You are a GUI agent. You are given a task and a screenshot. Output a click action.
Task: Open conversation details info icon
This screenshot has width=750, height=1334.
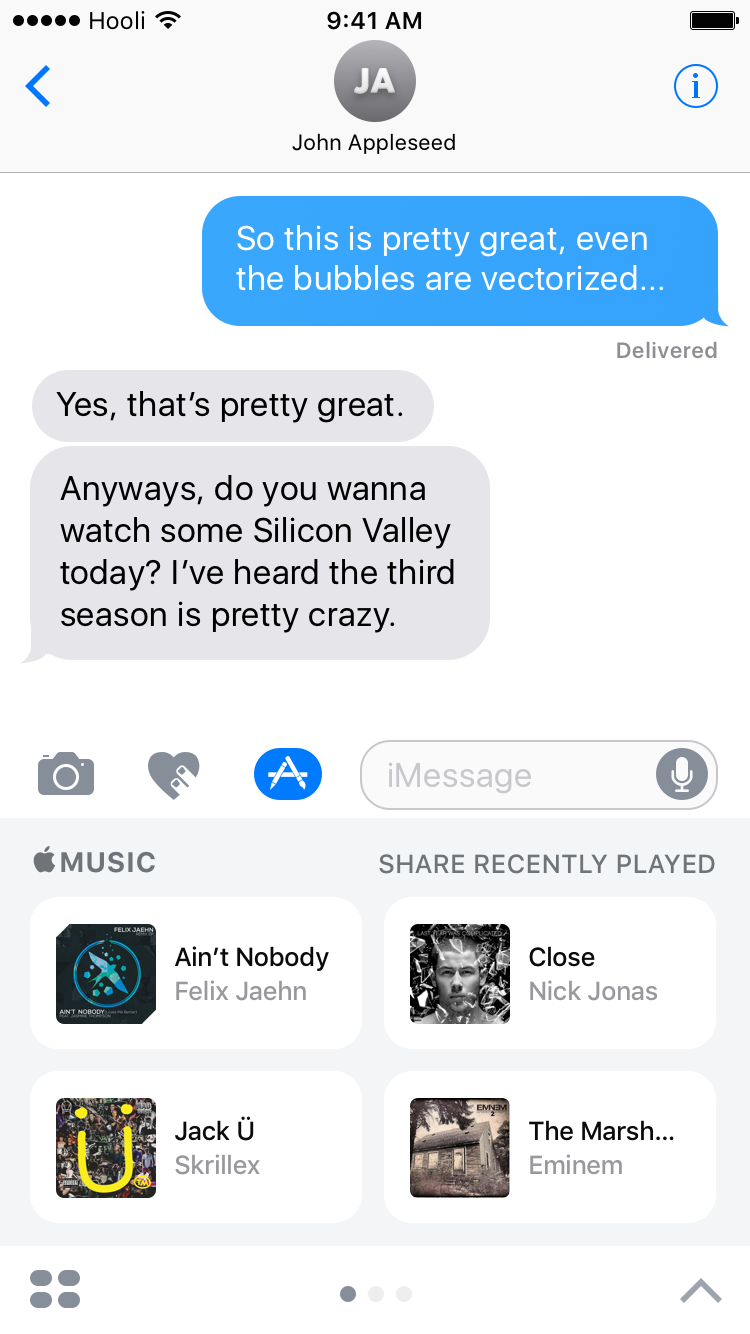(696, 86)
